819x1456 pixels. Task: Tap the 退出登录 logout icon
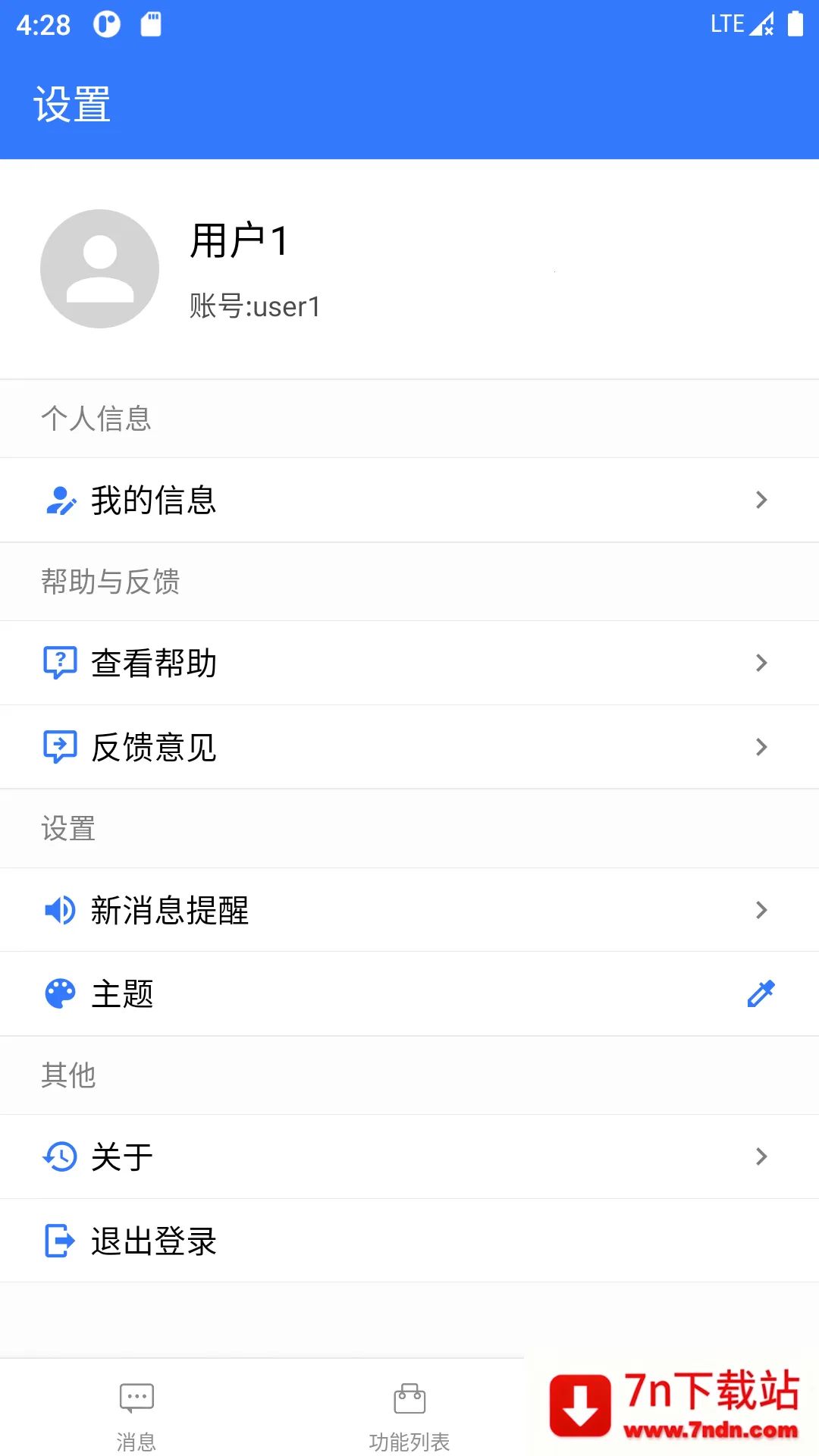(60, 1241)
